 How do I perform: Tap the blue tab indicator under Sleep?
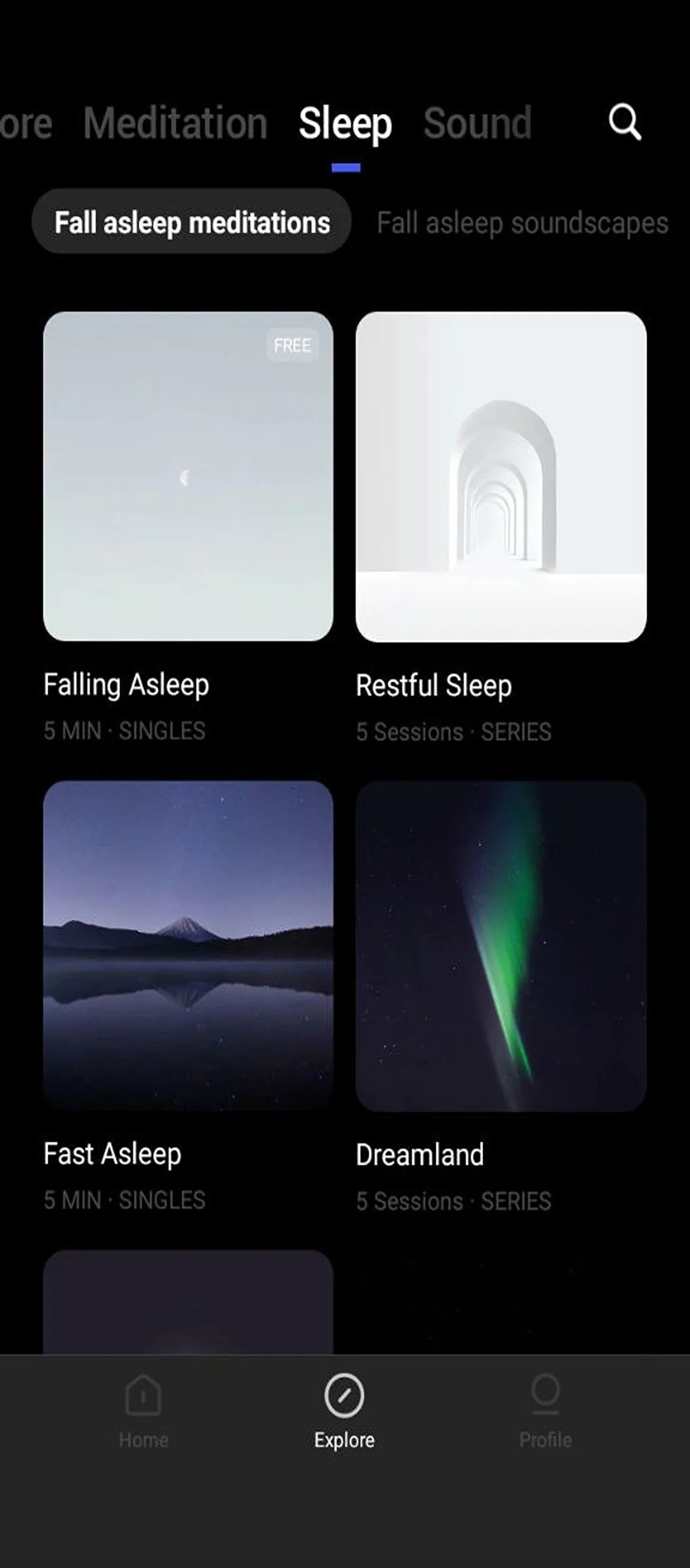click(x=346, y=166)
